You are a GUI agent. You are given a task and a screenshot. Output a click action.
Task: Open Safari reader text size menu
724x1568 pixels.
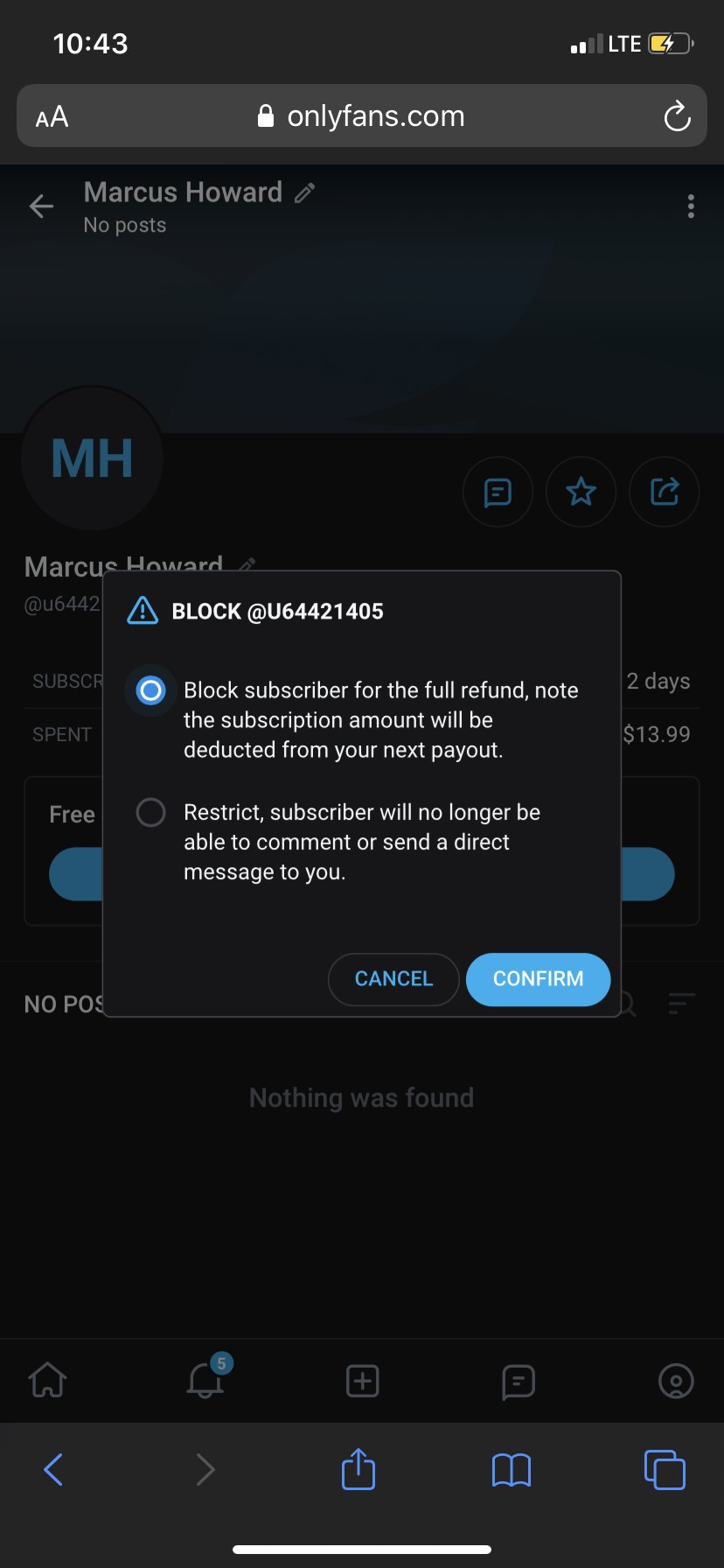click(x=52, y=116)
